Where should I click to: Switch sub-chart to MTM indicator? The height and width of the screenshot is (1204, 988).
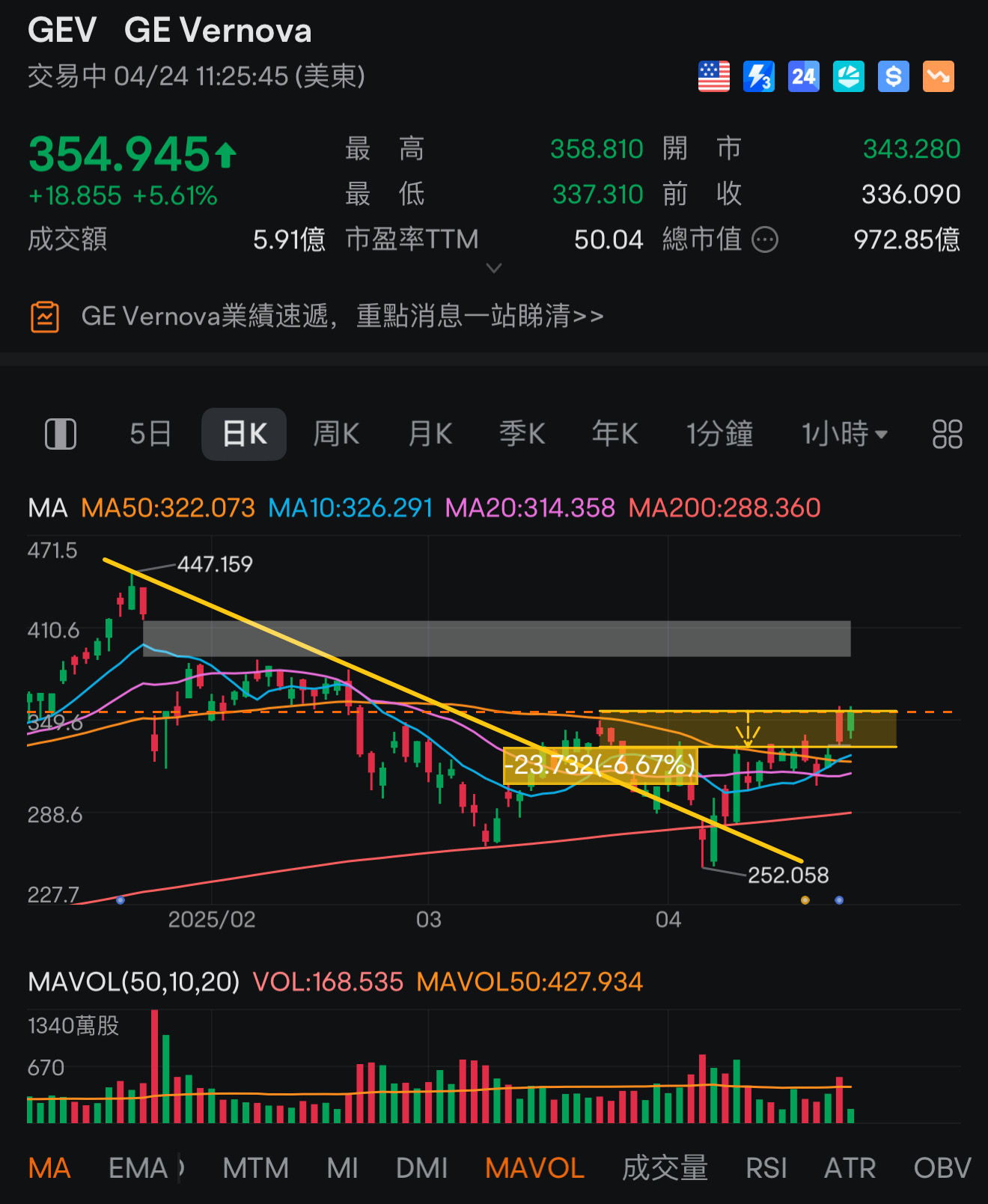(x=255, y=1168)
